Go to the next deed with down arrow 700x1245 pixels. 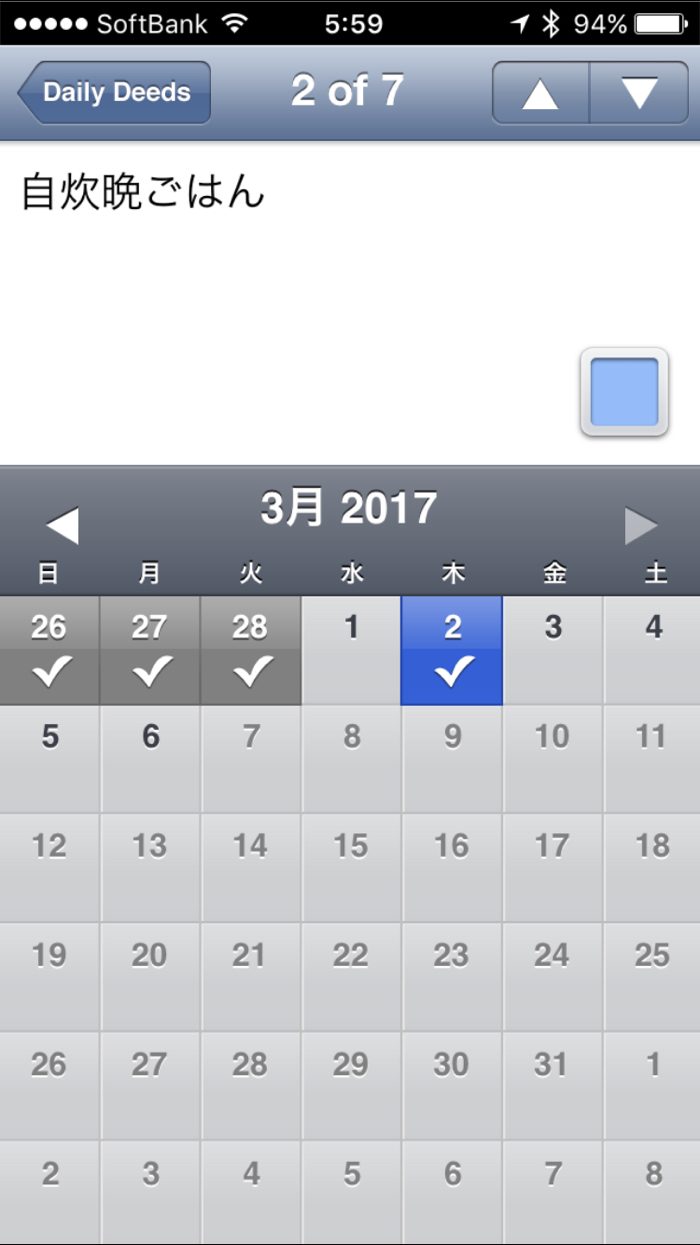coord(639,93)
